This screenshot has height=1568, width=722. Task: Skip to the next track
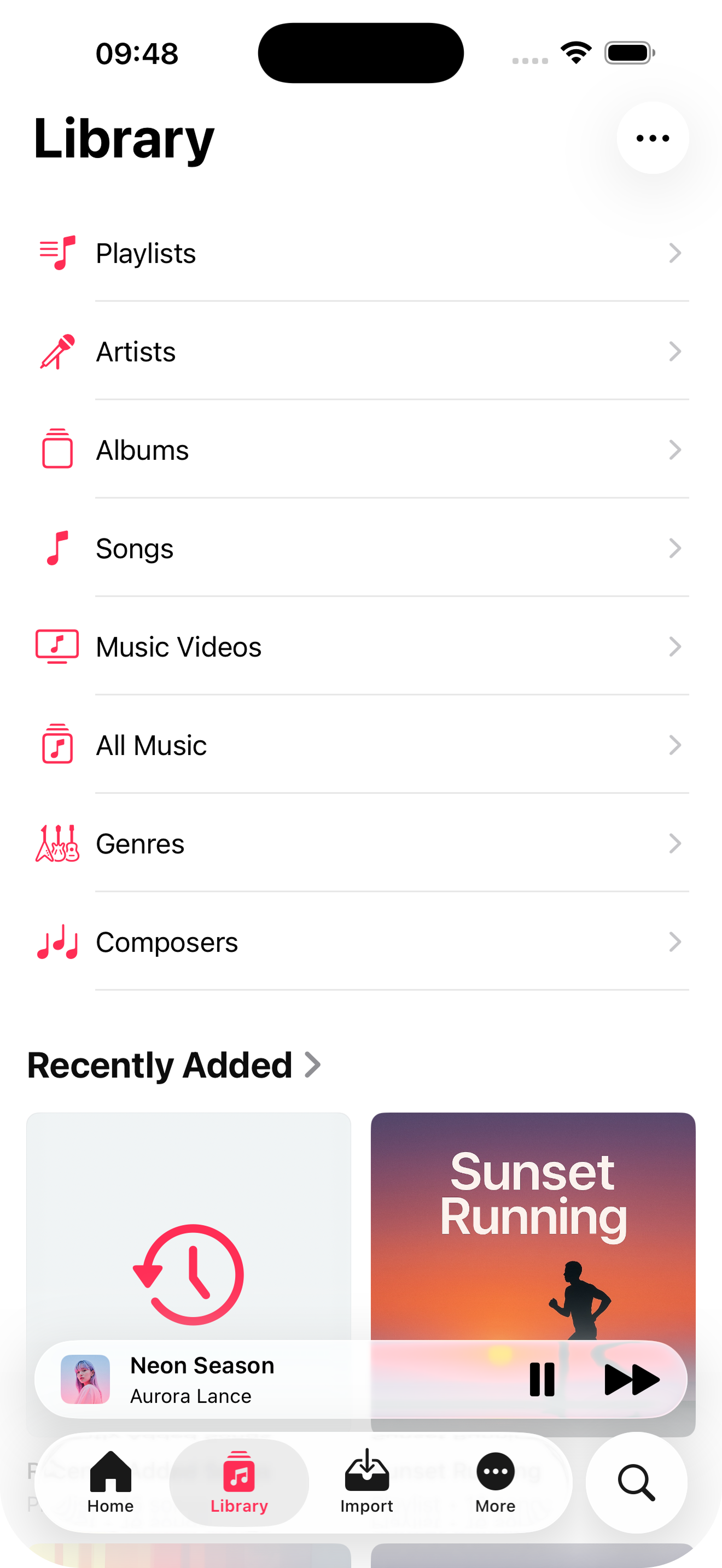pos(631,1379)
